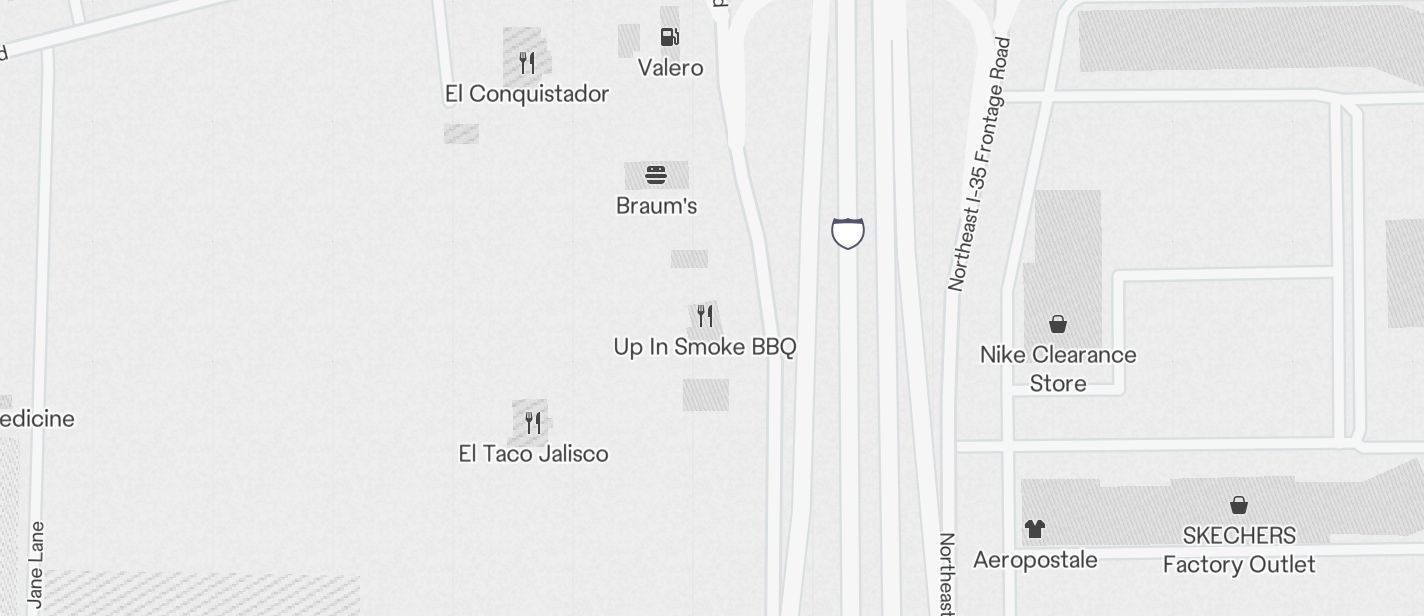1424x616 pixels.
Task: Select the Valero gas station marker
Action: click(x=669, y=38)
